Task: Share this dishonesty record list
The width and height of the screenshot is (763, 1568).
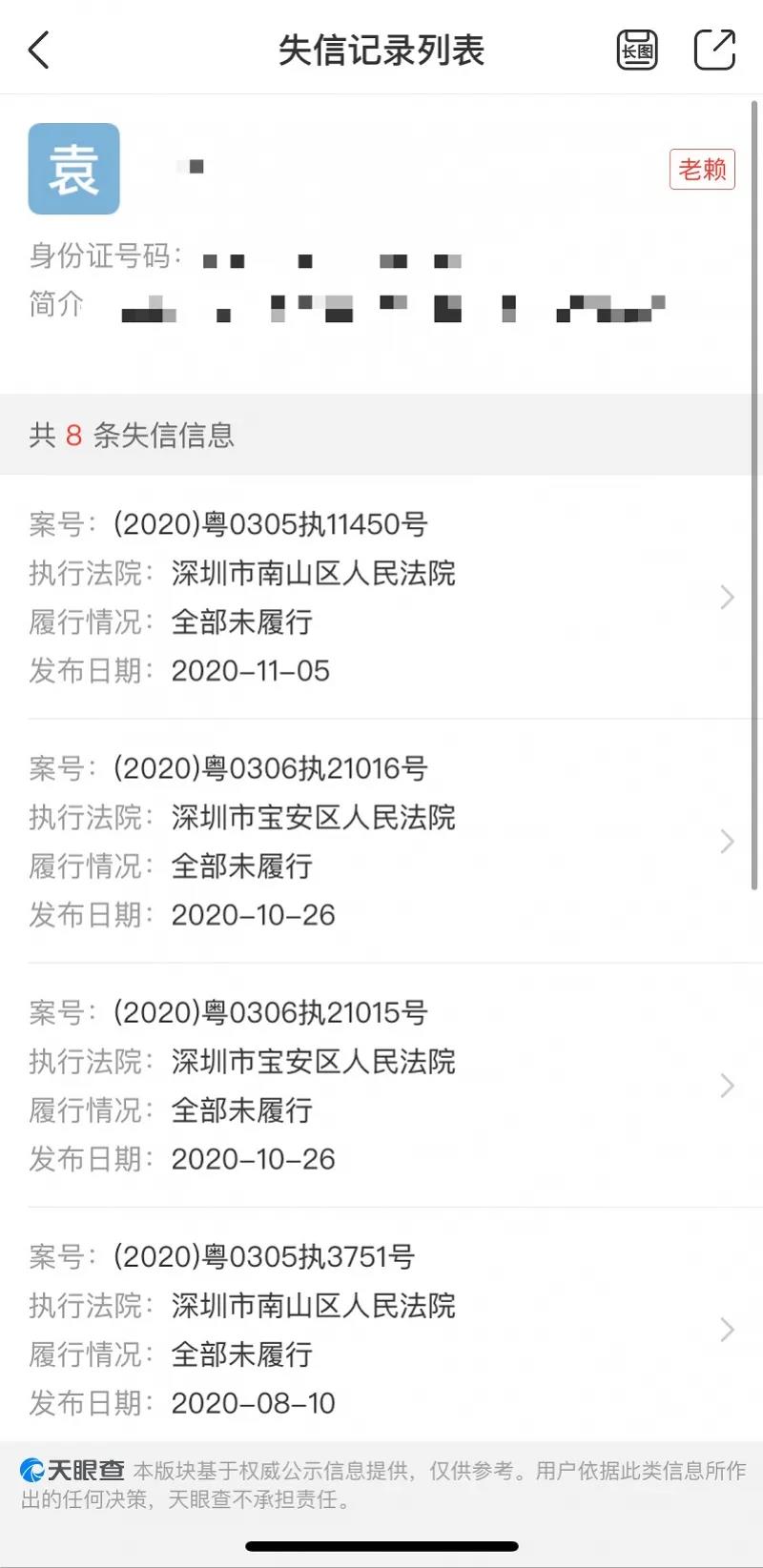Action: pyautogui.click(x=713, y=50)
